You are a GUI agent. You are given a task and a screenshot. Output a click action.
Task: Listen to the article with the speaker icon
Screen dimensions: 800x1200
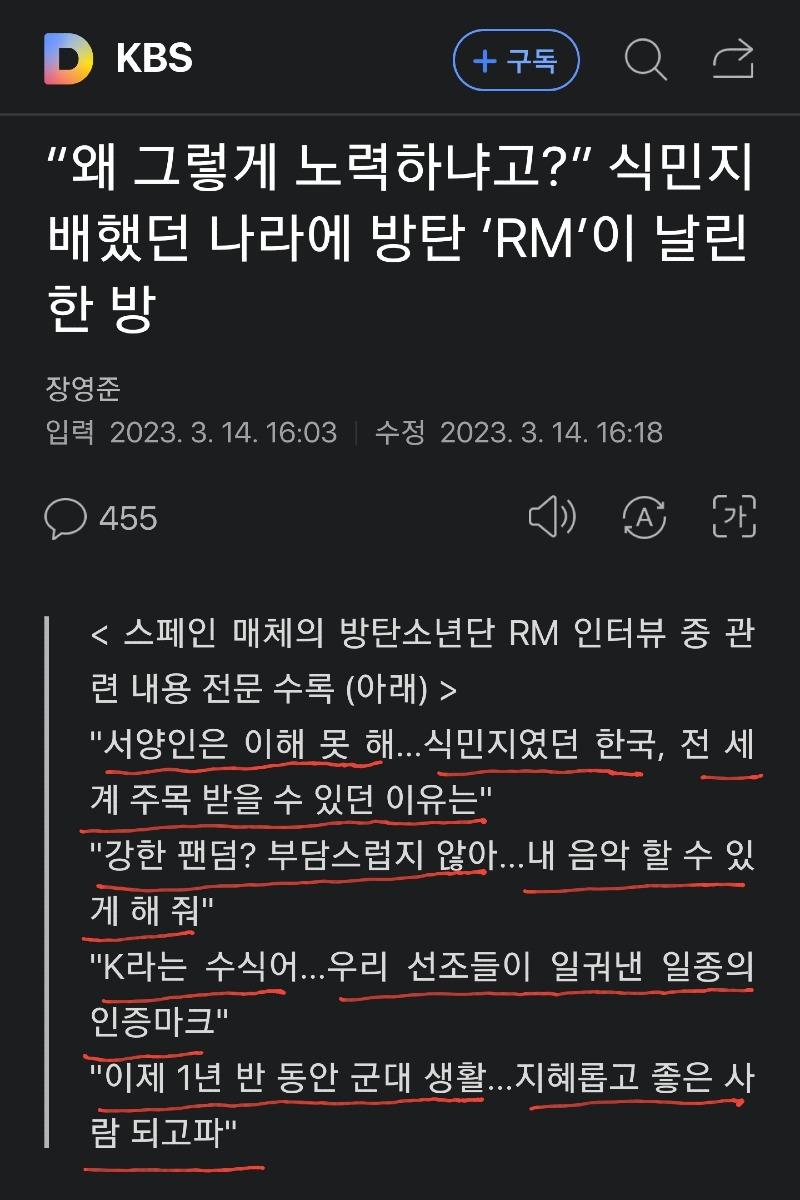click(551, 517)
